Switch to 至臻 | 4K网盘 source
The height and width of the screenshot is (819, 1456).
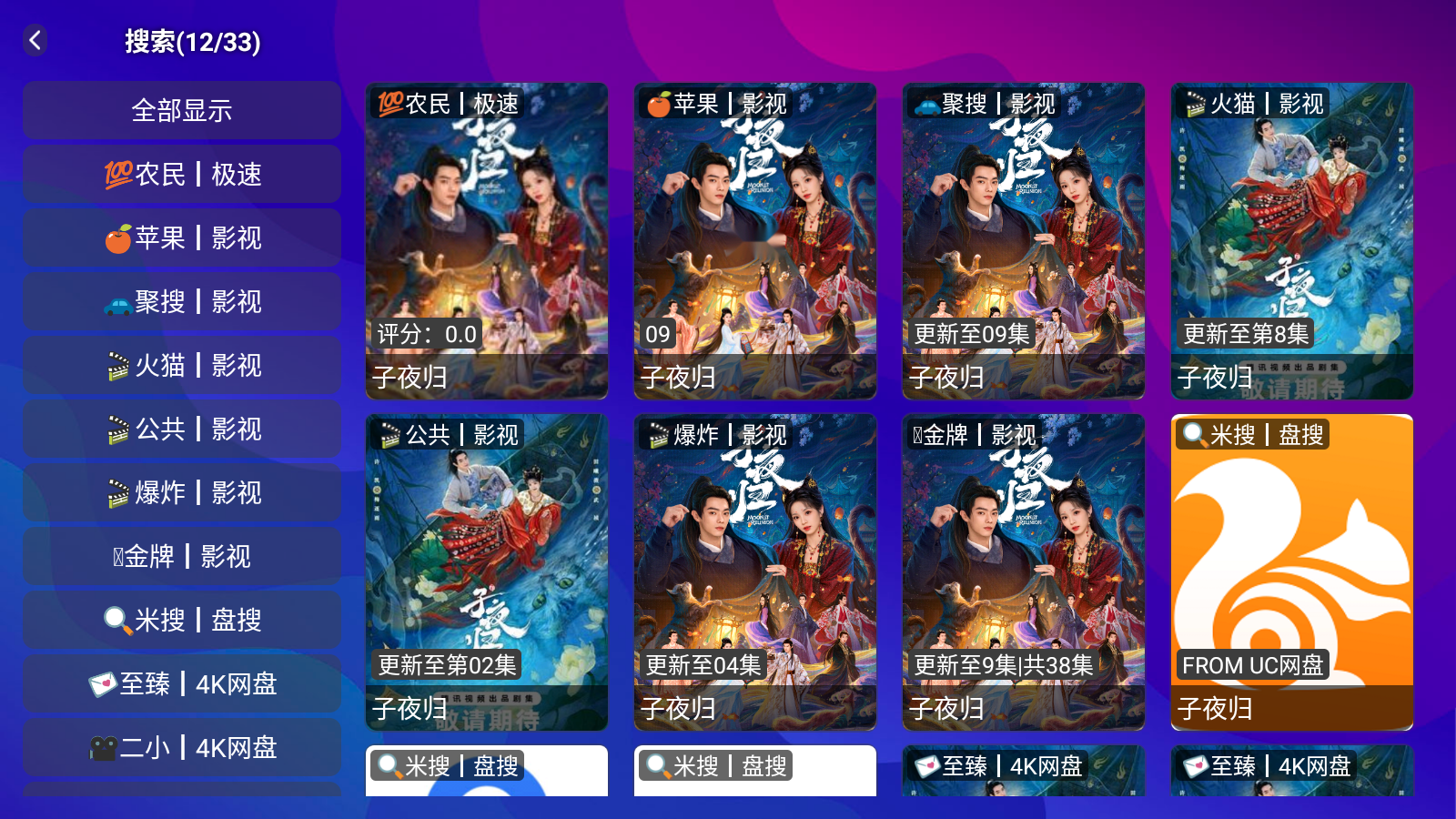[182, 683]
